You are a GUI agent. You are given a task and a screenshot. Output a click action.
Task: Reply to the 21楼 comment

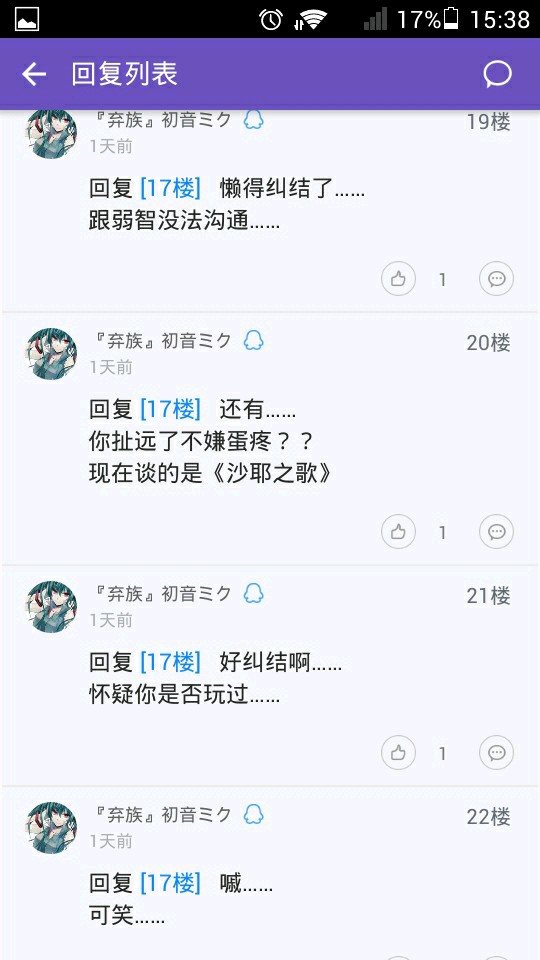497,752
